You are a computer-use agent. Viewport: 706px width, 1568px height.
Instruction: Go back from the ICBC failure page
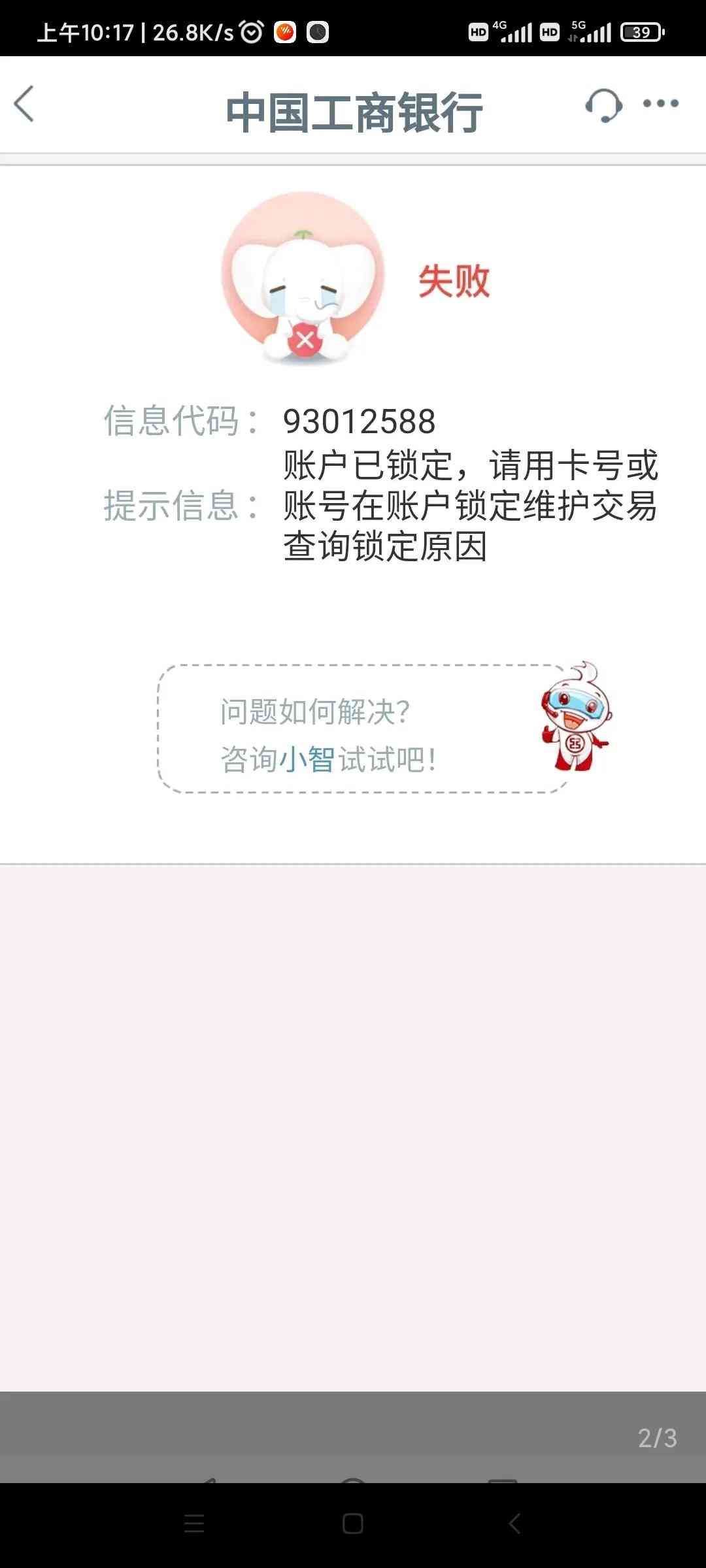[x=24, y=105]
